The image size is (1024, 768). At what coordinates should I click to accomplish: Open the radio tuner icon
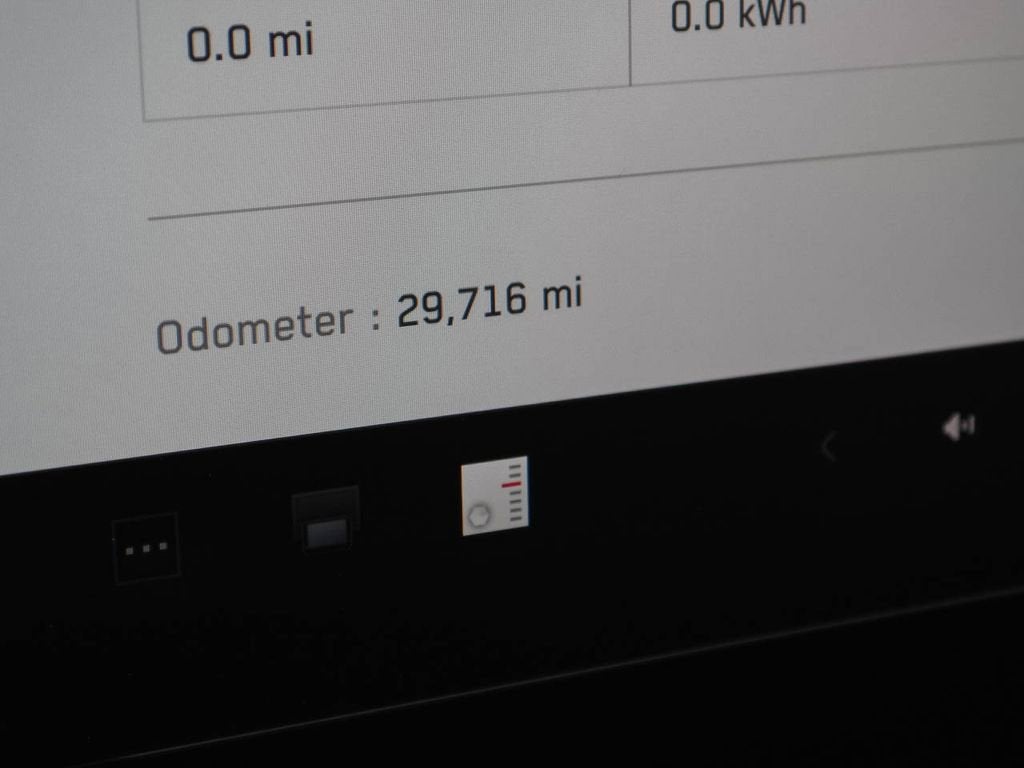tap(495, 496)
